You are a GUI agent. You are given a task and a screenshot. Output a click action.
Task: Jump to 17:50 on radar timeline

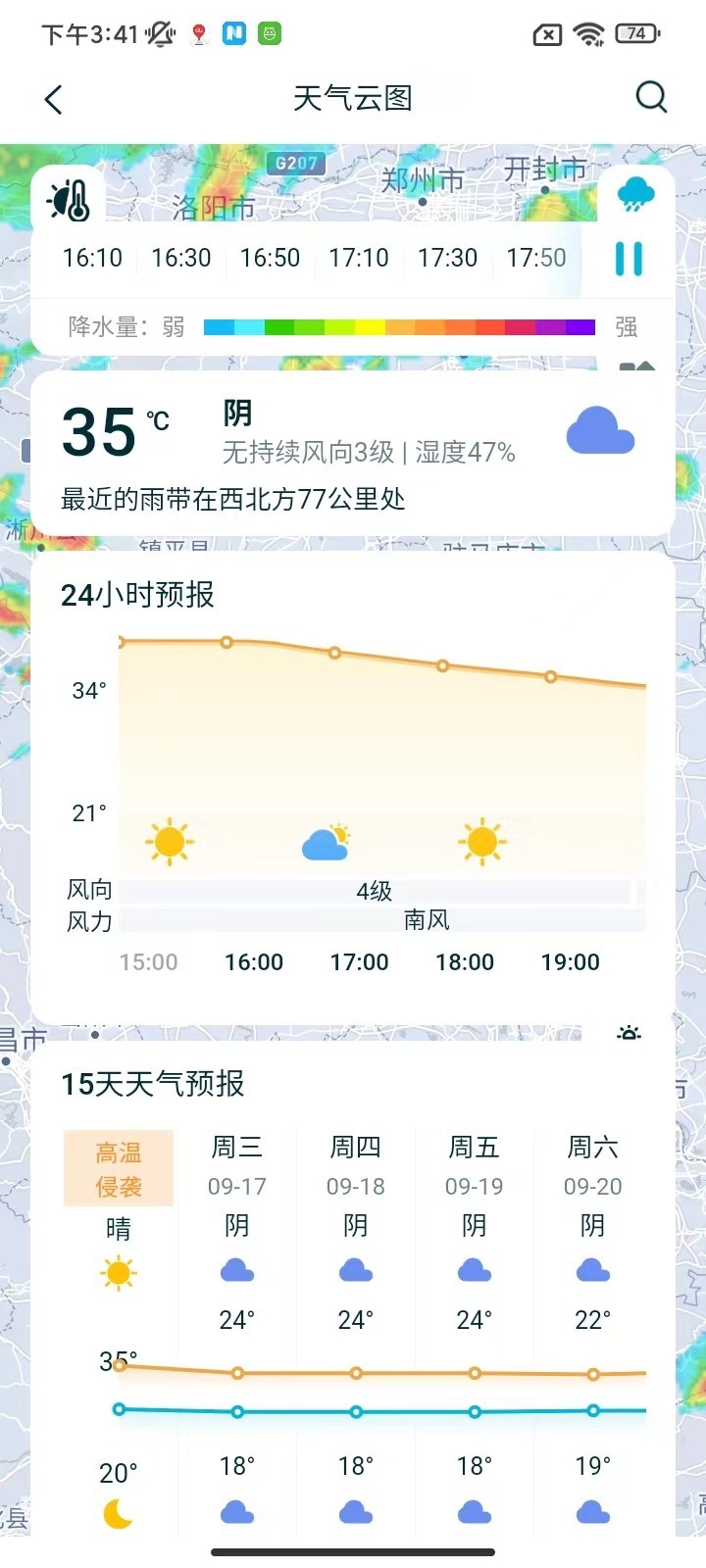(x=536, y=259)
